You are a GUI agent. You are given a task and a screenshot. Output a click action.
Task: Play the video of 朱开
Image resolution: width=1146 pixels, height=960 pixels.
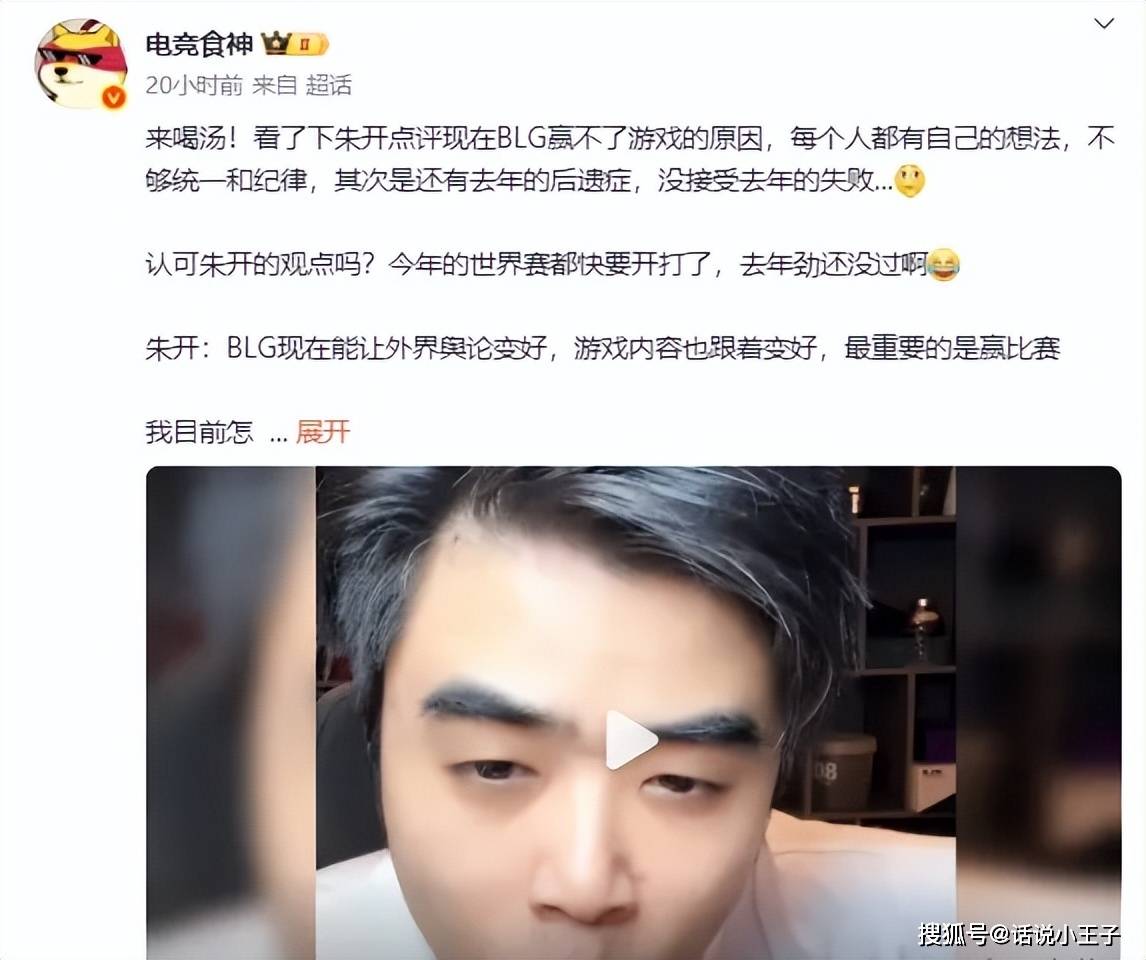point(630,740)
